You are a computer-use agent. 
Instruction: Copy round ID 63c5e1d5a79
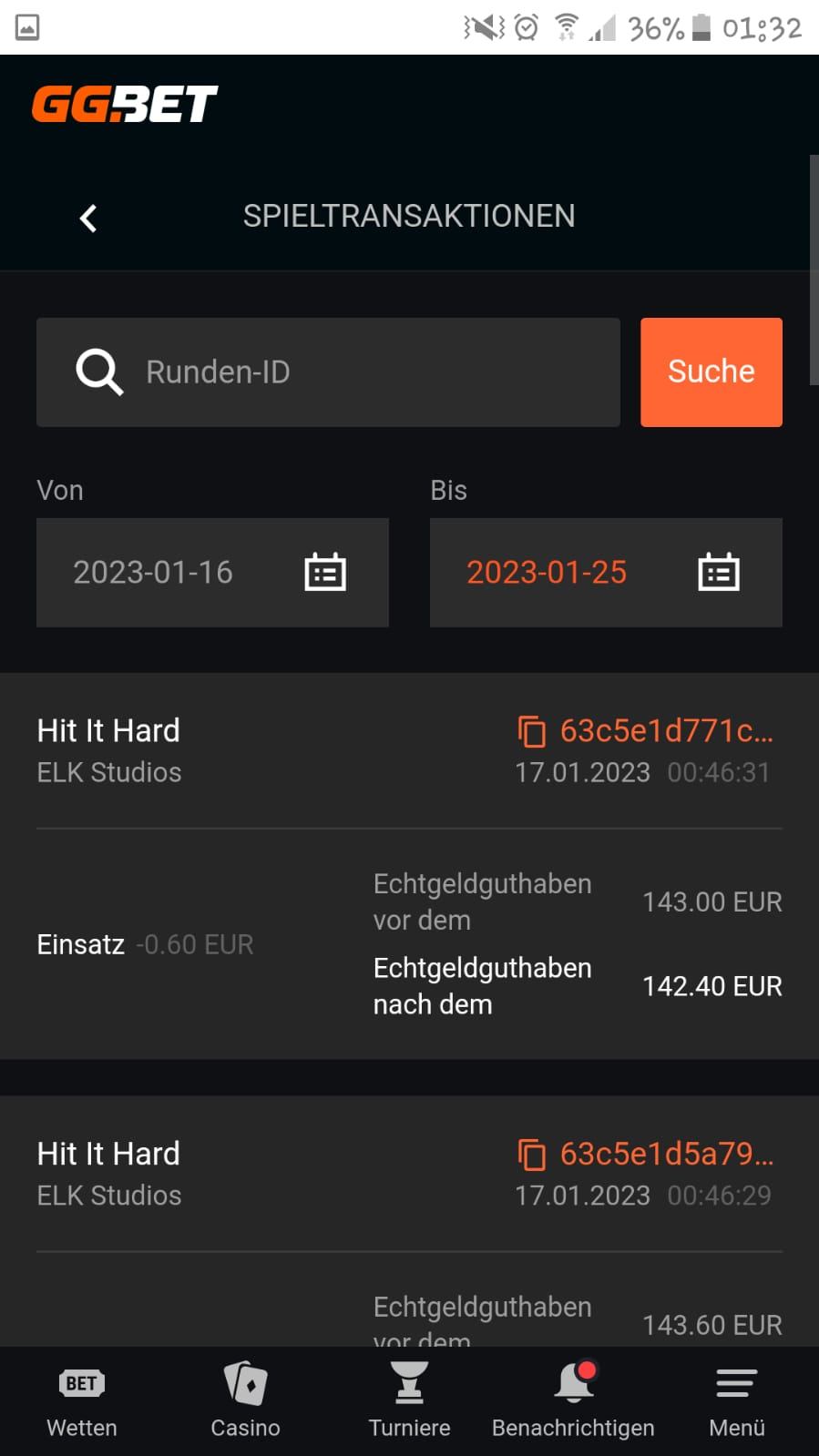click(532, 1155)
